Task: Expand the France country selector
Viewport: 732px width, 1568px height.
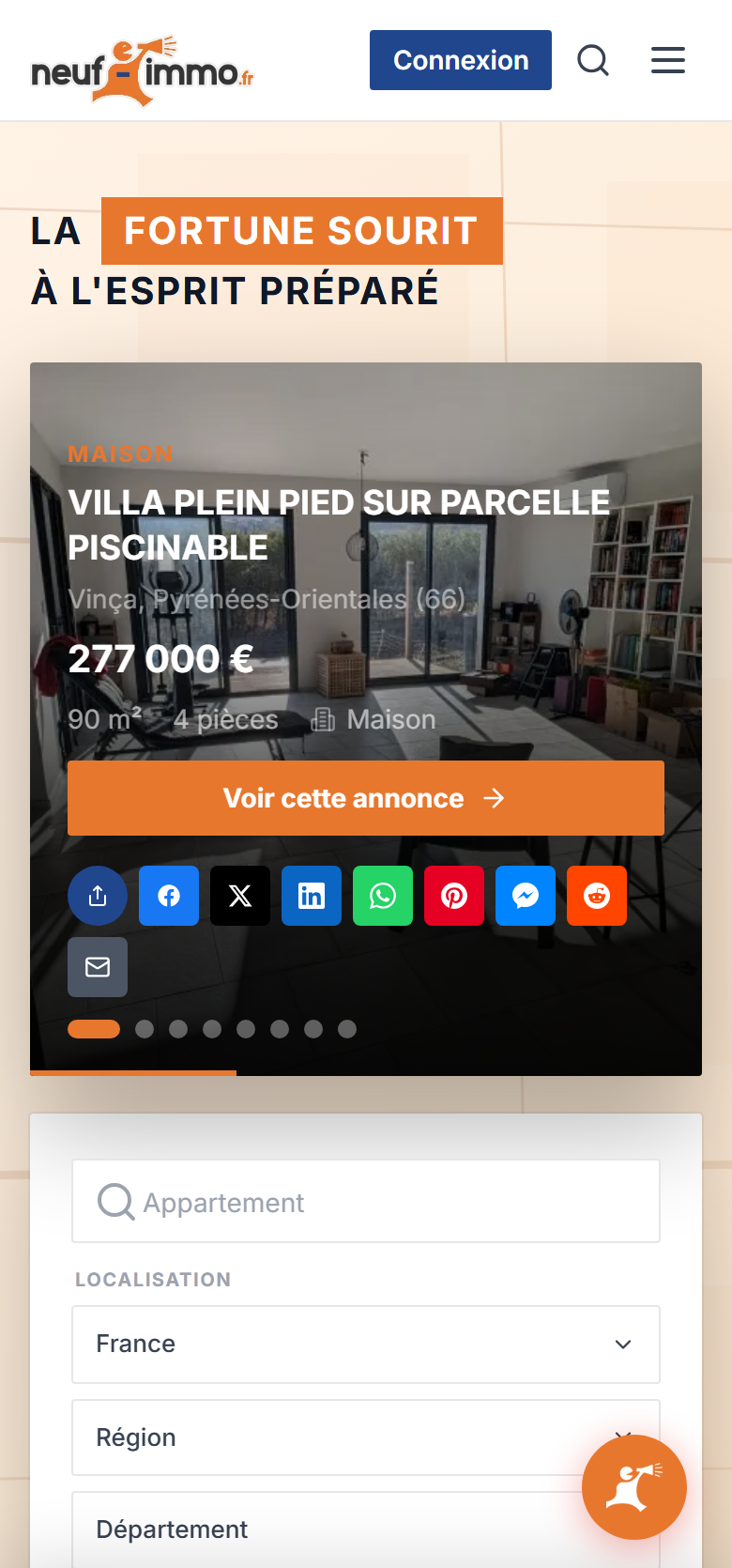Action: [x=366, y=1344]
